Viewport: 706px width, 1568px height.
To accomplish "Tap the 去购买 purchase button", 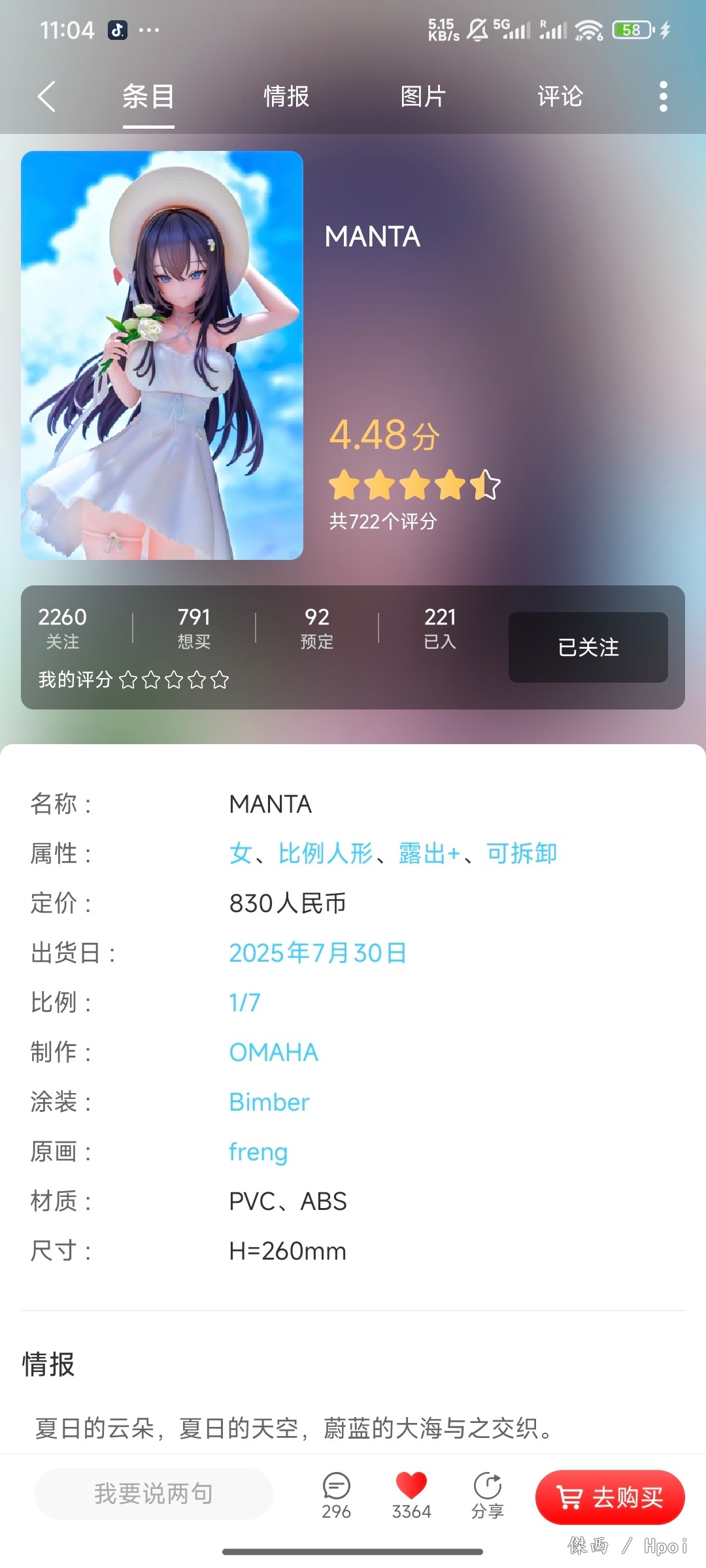I will [x=609, y=1497].
